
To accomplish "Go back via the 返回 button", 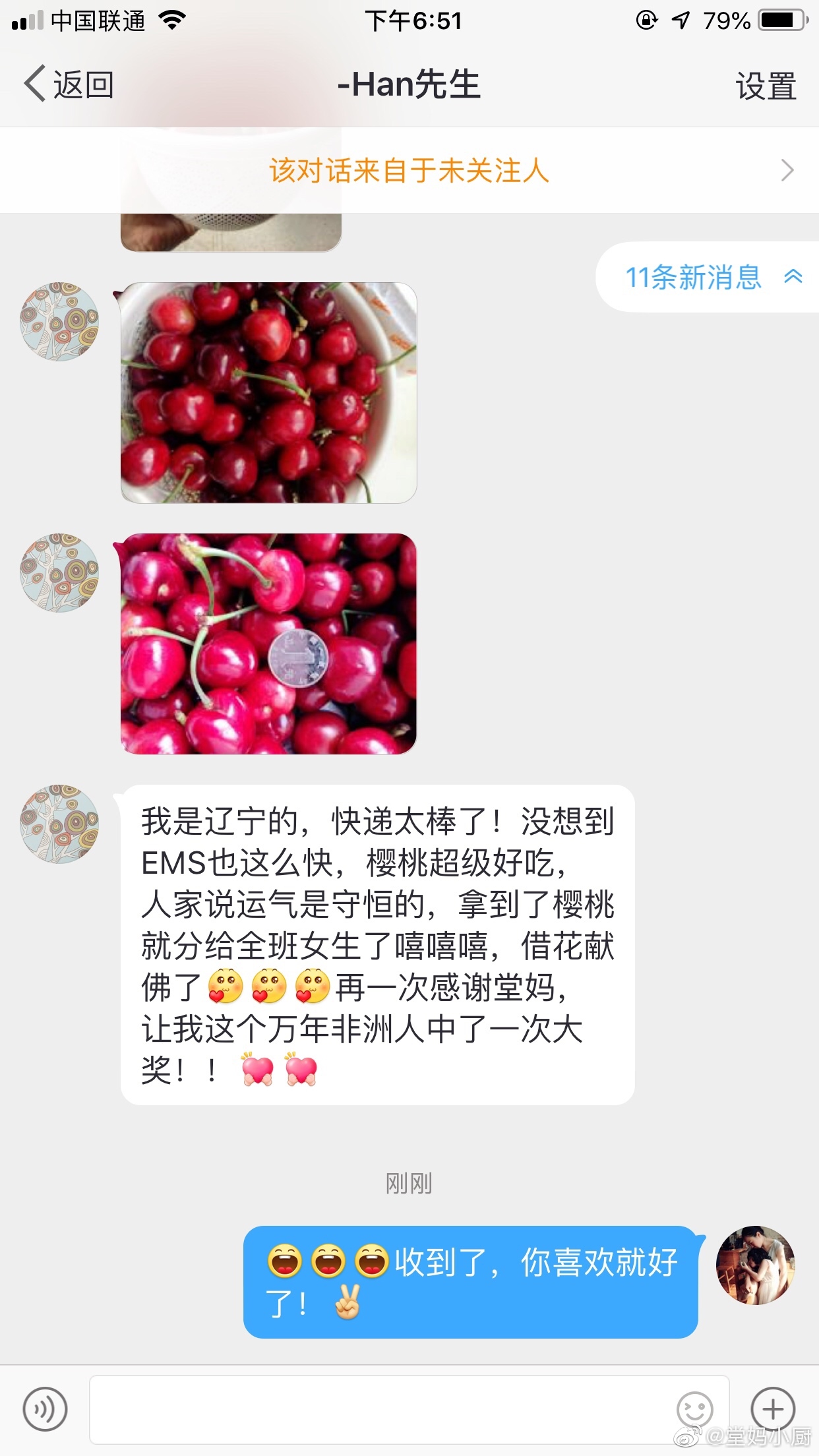I will coord(69,84).
